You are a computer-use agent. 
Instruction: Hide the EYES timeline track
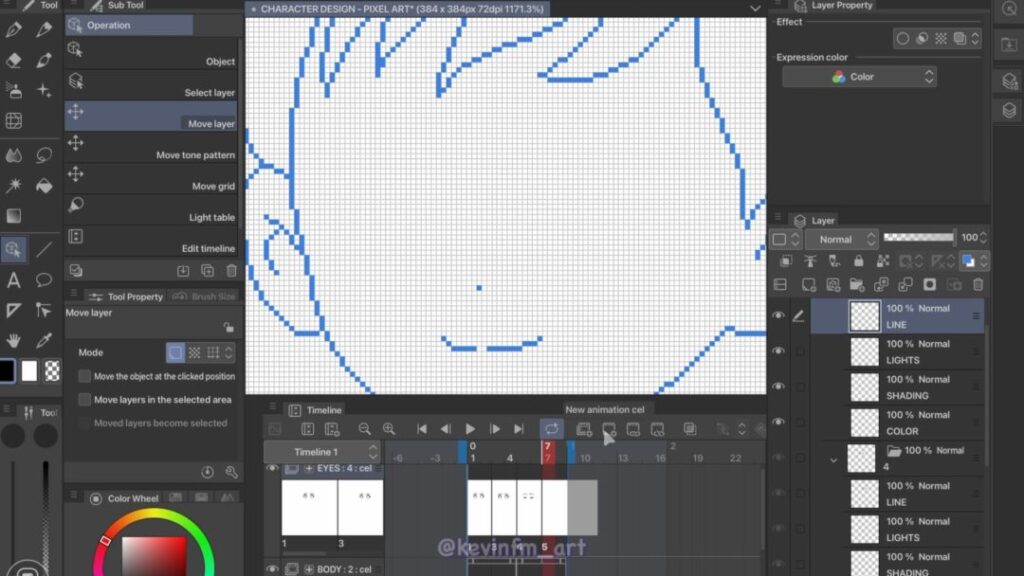[272, 468]
